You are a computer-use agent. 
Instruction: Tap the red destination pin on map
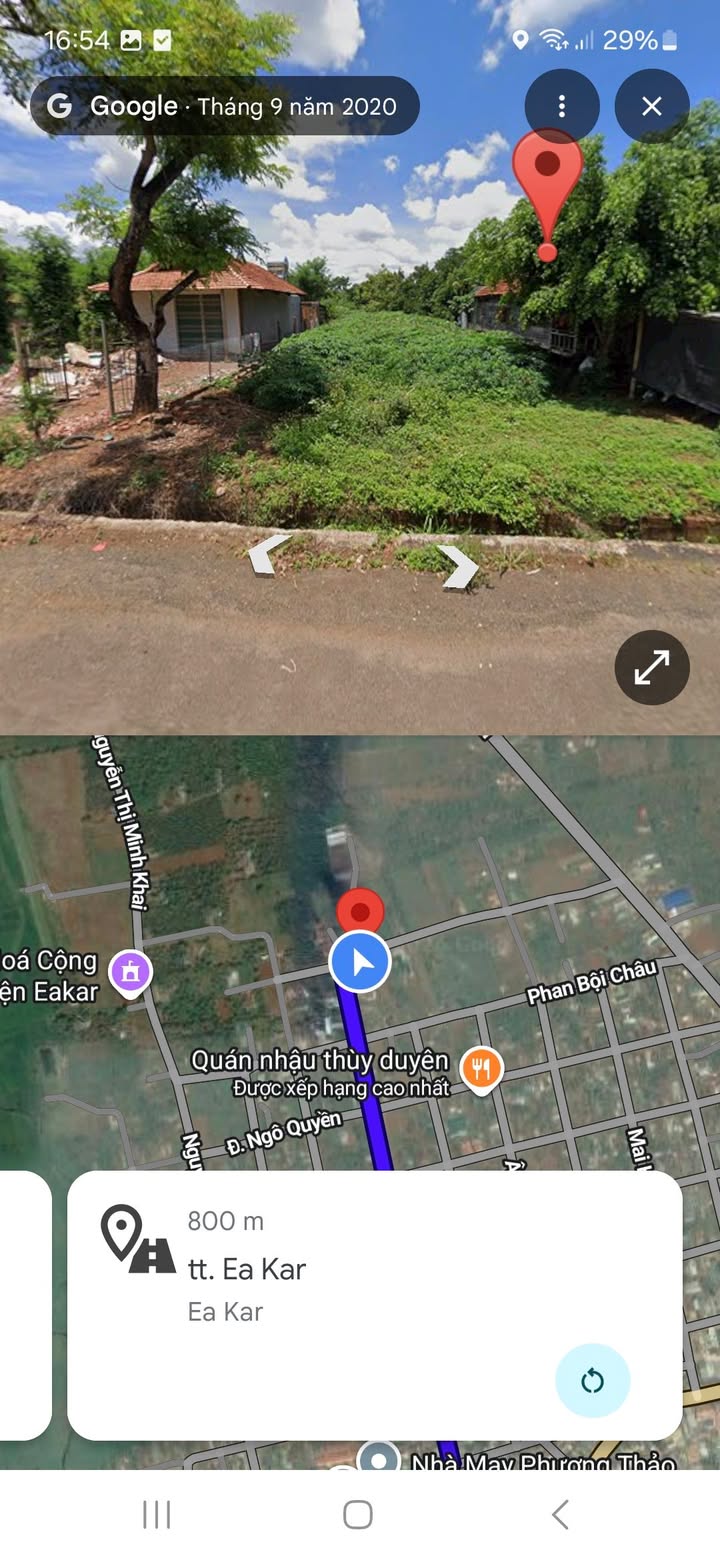(360, 910)
